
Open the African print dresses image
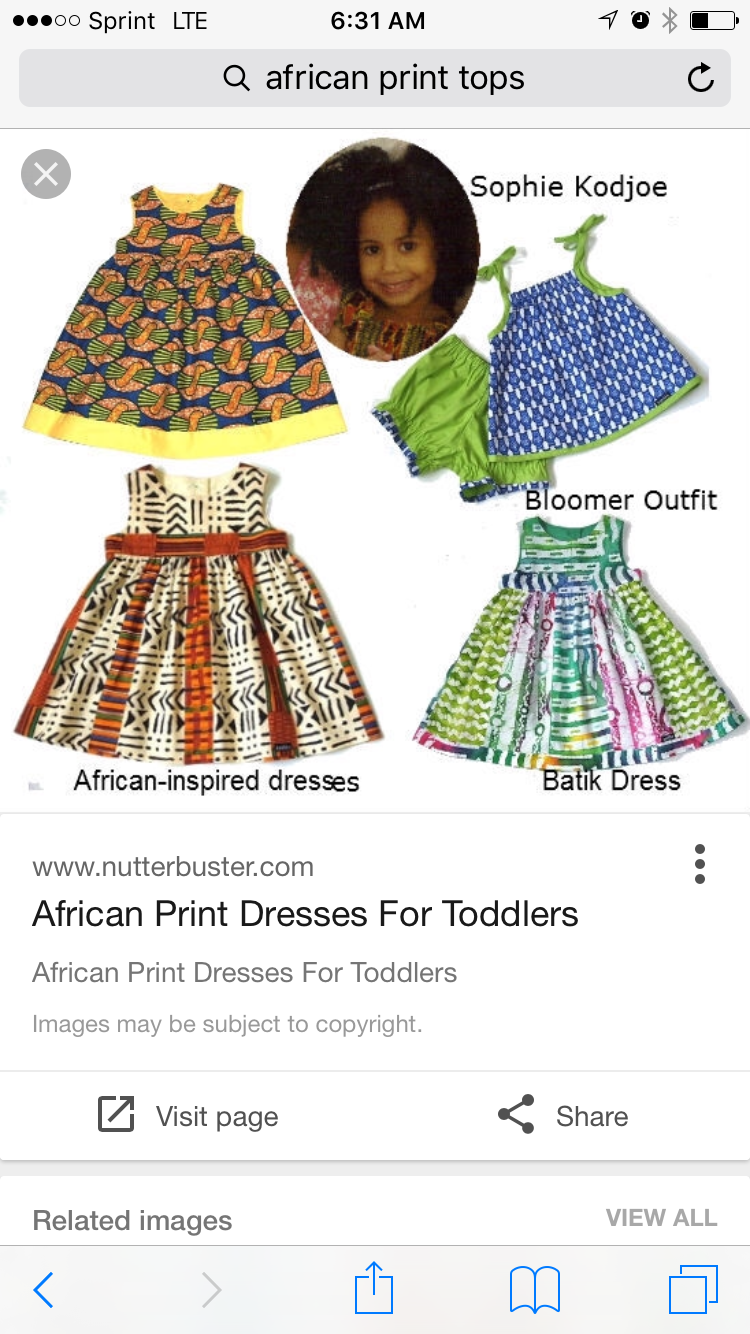(375, 470)
